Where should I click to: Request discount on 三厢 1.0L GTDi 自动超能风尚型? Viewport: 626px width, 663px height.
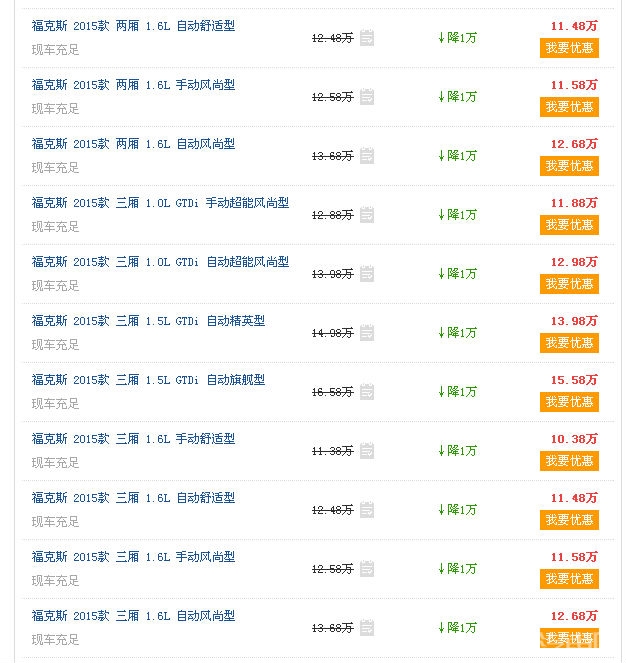(569, 284)
